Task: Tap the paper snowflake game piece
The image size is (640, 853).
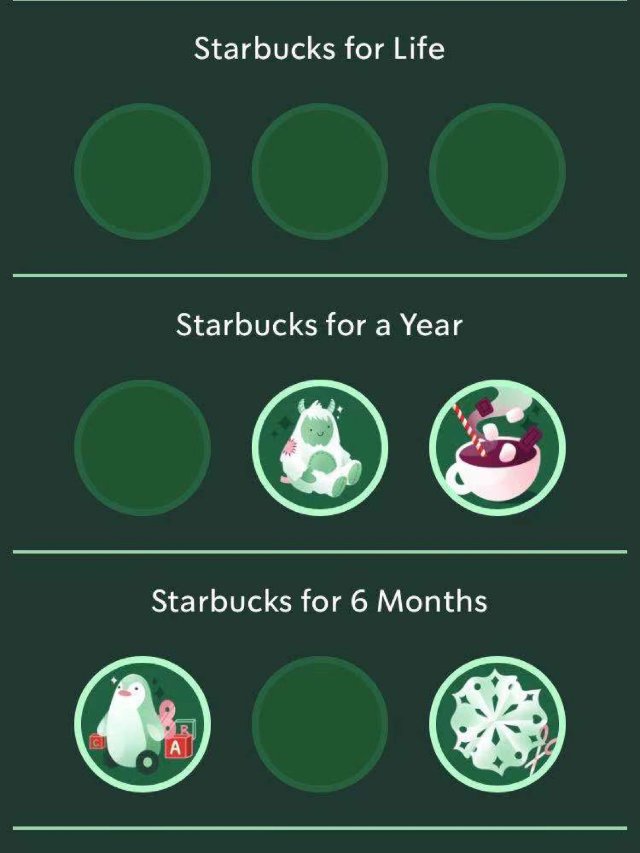Action: point(497,723)
